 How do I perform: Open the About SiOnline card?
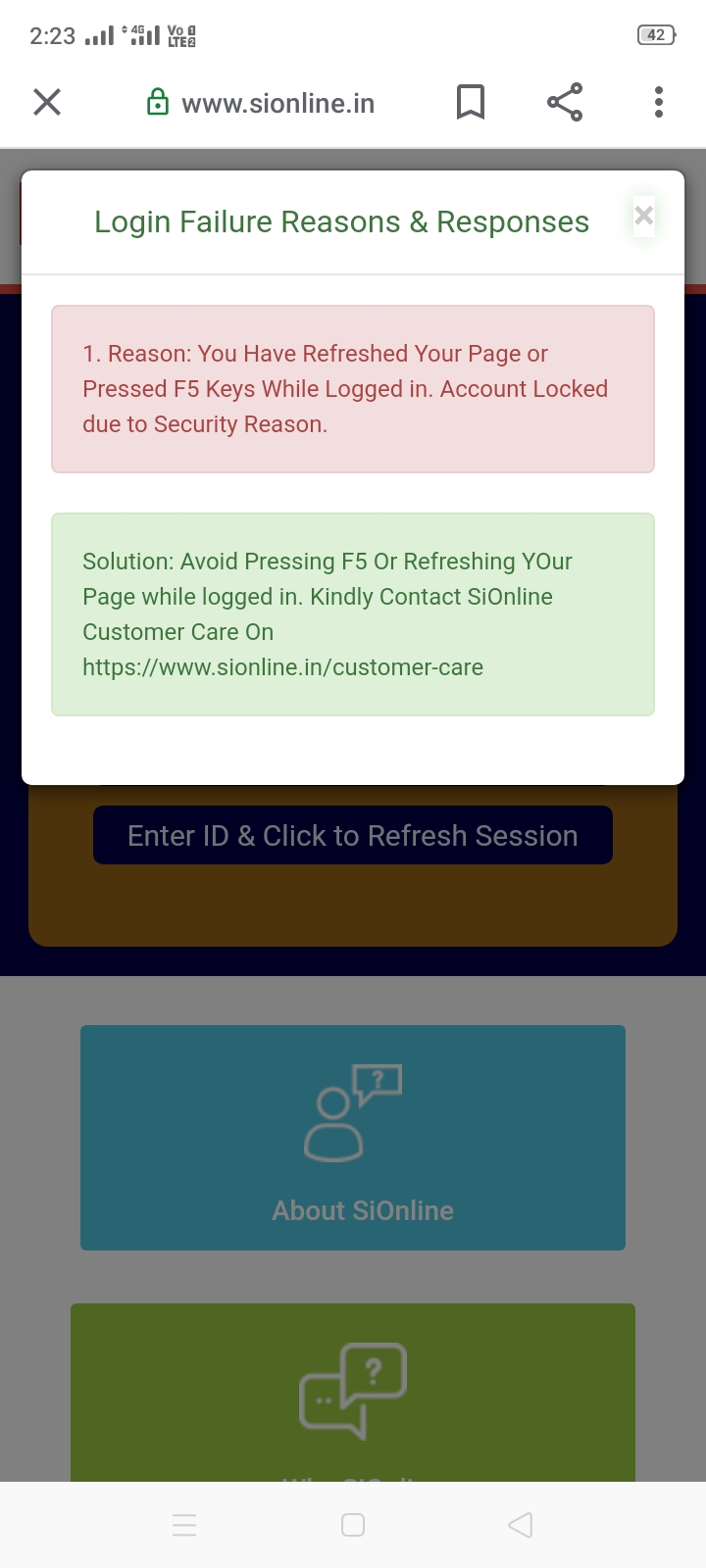pos(353,1137)
